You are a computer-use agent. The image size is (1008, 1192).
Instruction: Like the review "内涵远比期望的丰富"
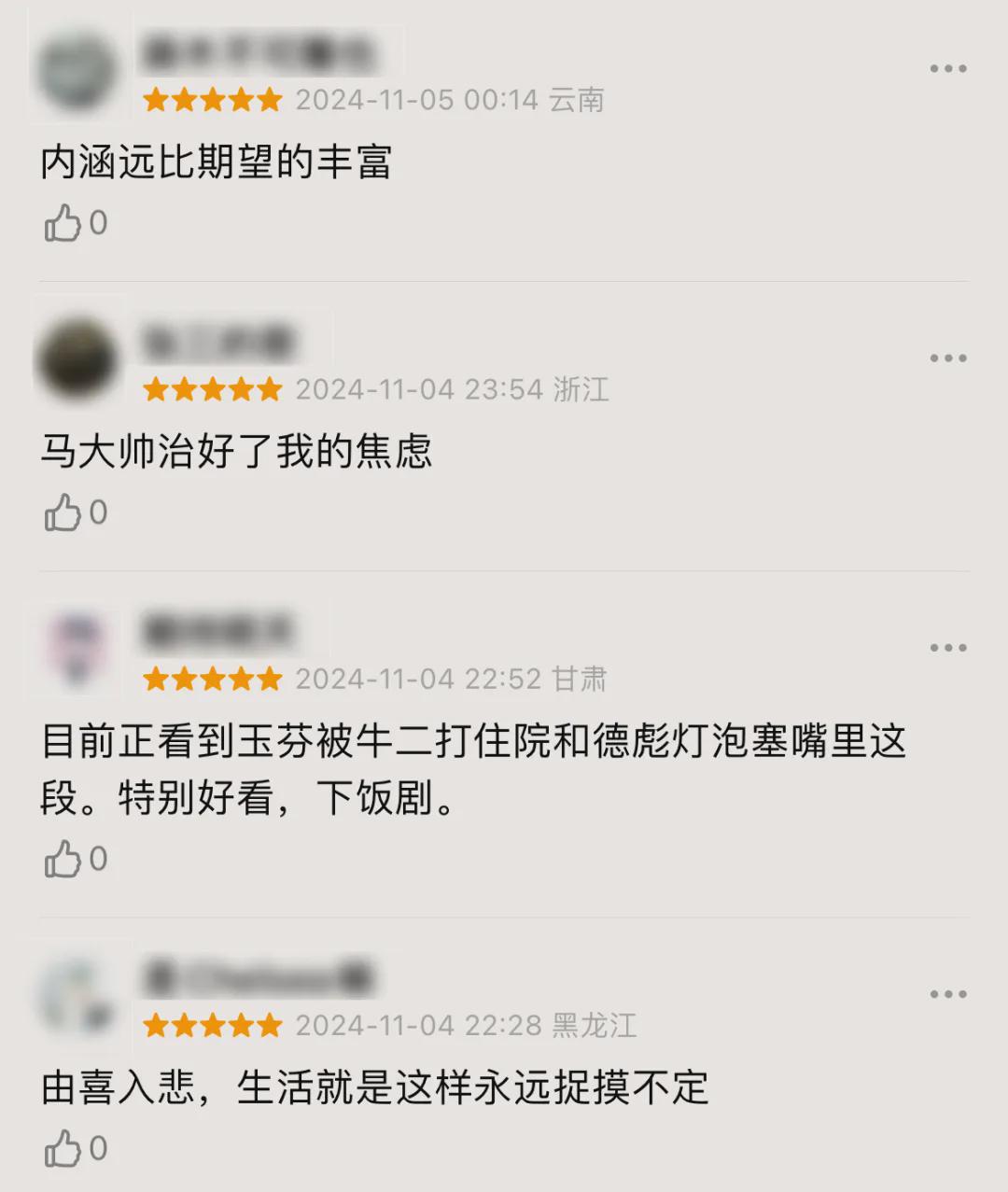tap(63, 224)
